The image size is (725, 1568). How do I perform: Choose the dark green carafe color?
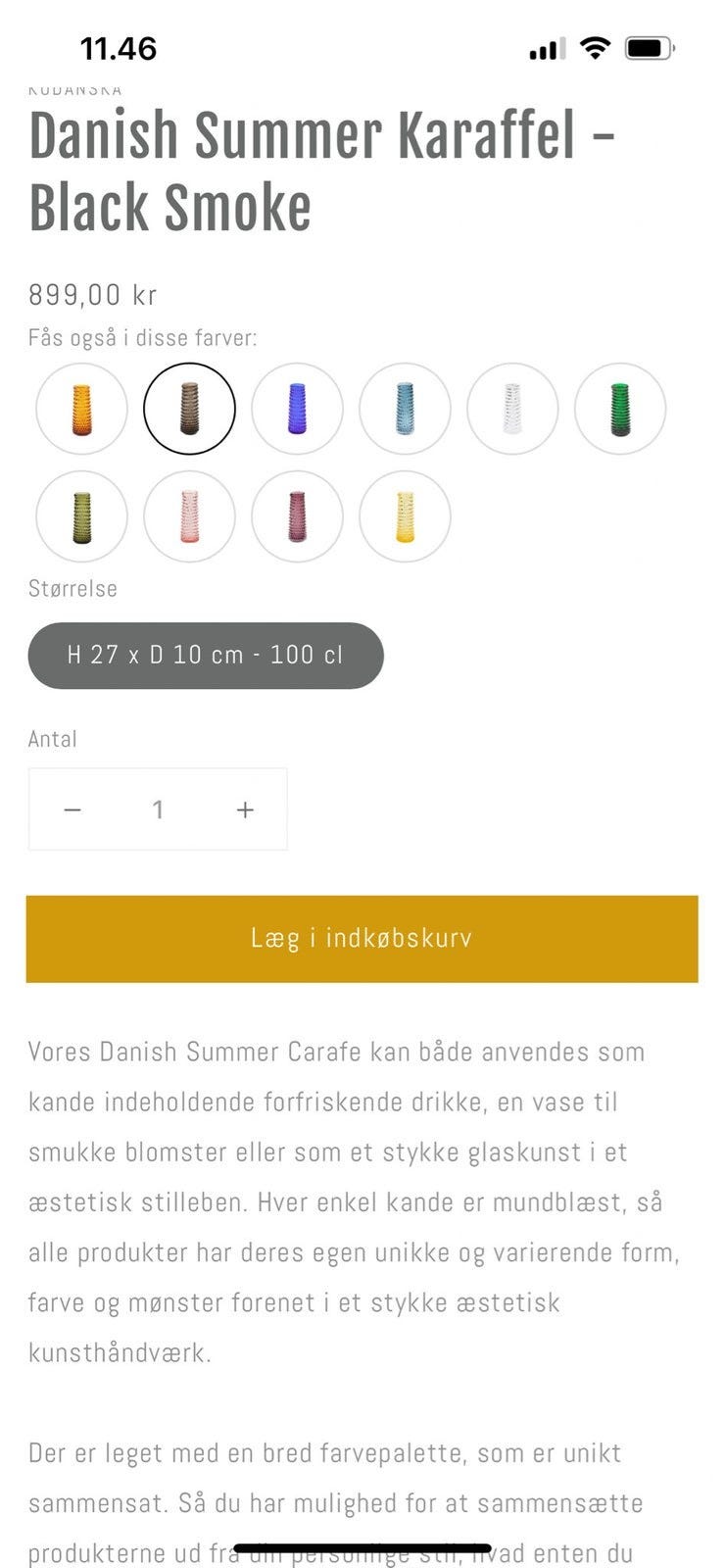pyautogui.click(x=620, y=409)
